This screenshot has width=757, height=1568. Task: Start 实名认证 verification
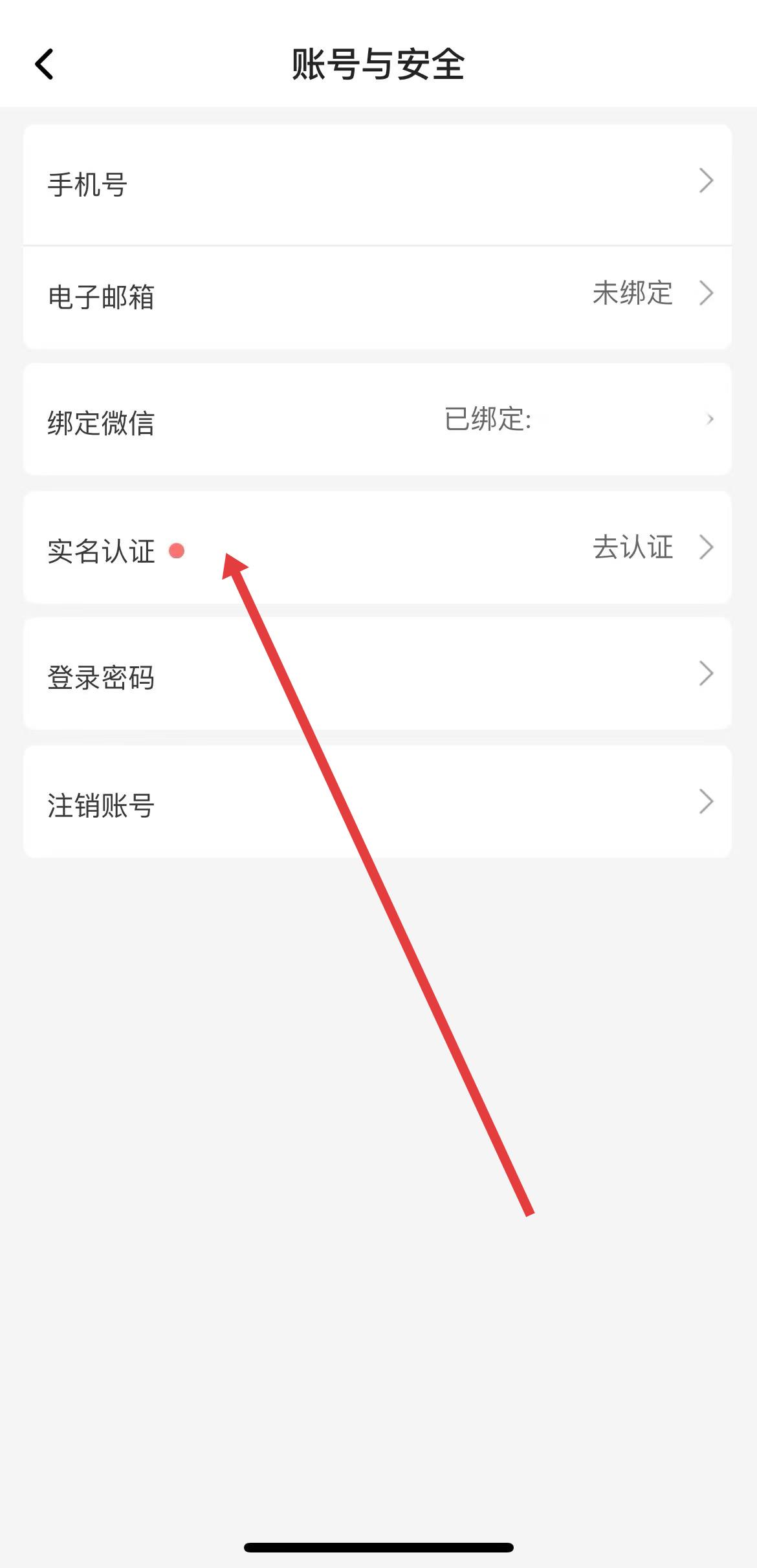(x=377, y=549)
